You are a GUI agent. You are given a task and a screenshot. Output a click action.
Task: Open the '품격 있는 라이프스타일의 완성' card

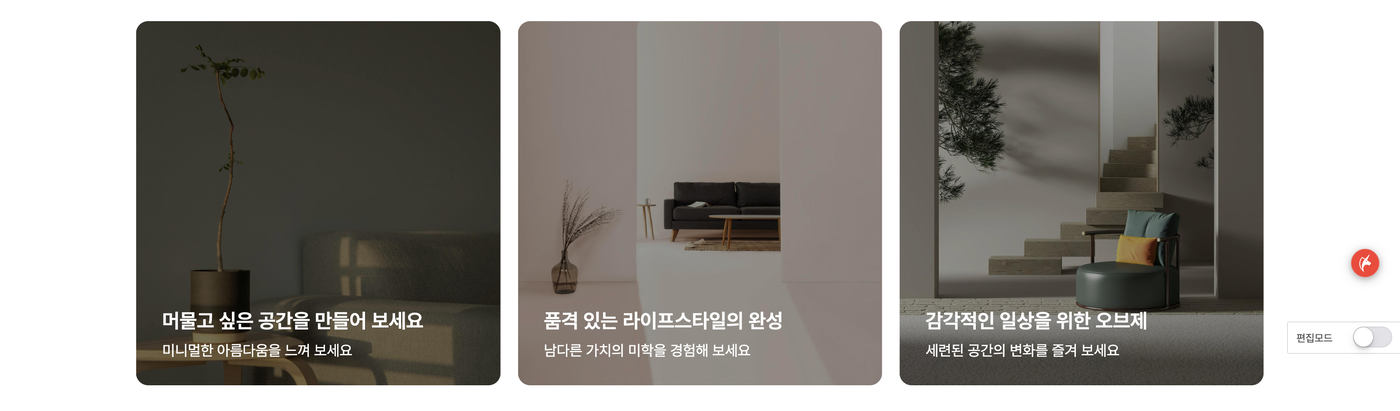tap(699, 203)
